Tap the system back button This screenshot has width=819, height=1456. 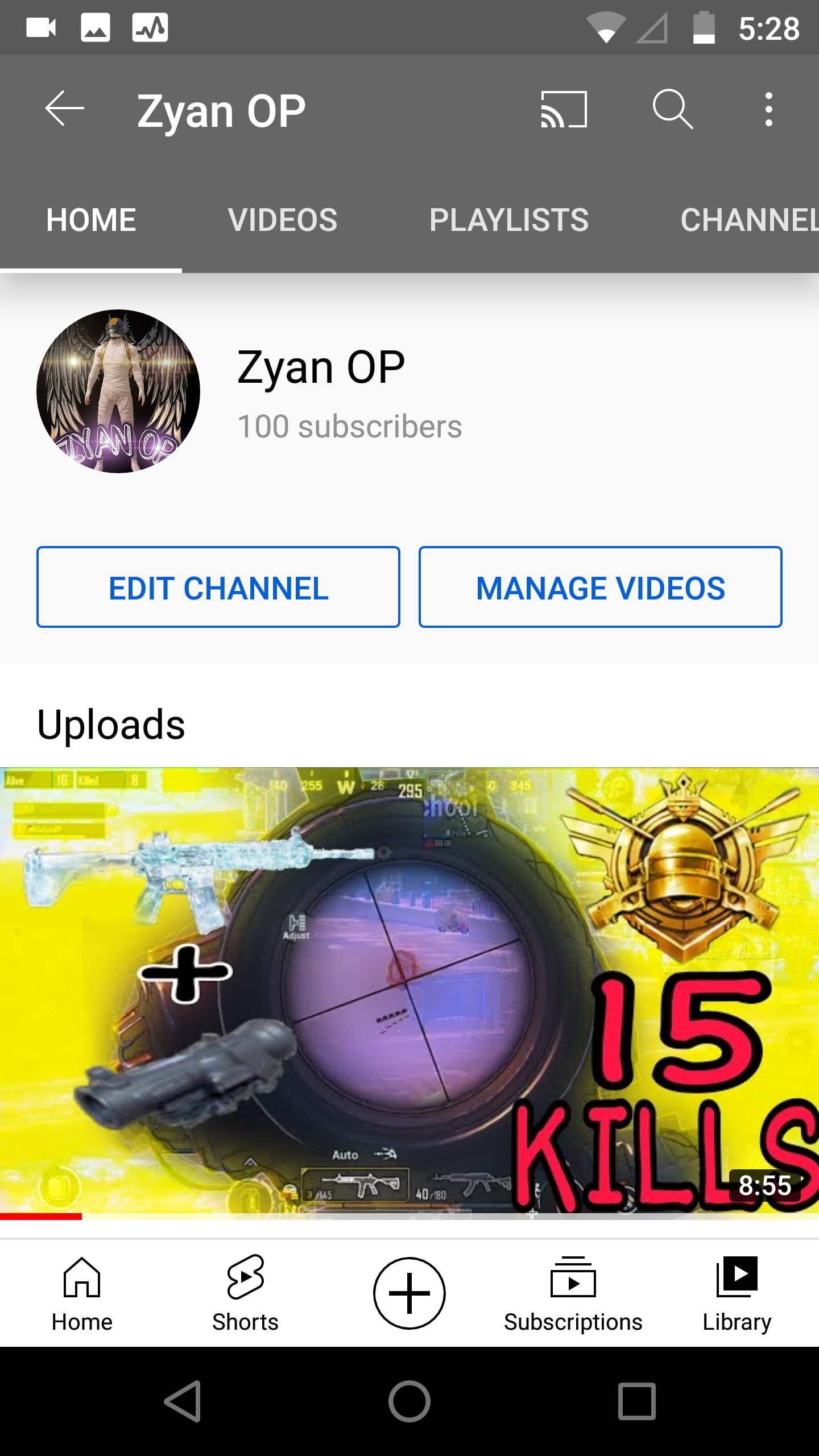point(183,1401)
